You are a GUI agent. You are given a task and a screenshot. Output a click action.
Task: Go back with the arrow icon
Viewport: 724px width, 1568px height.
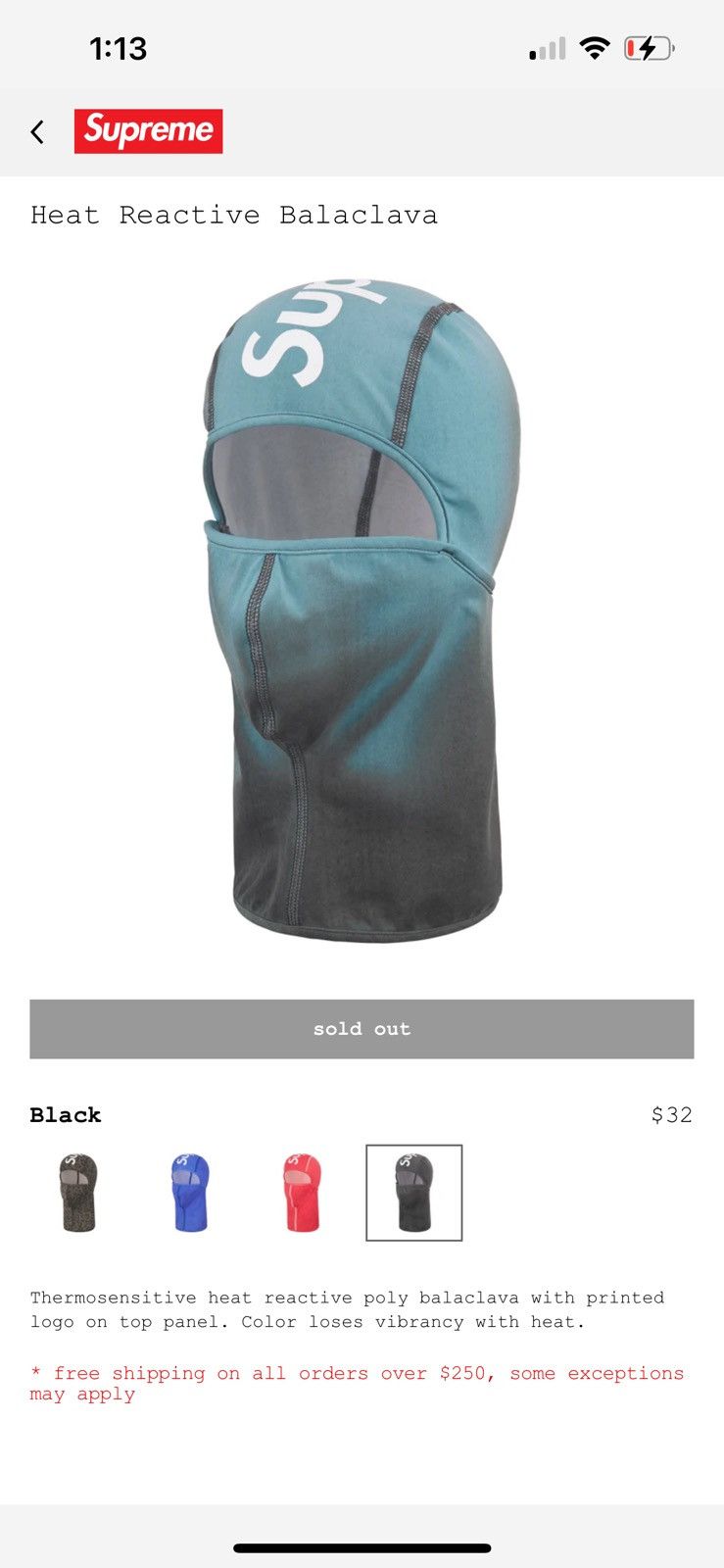point(37,131)
